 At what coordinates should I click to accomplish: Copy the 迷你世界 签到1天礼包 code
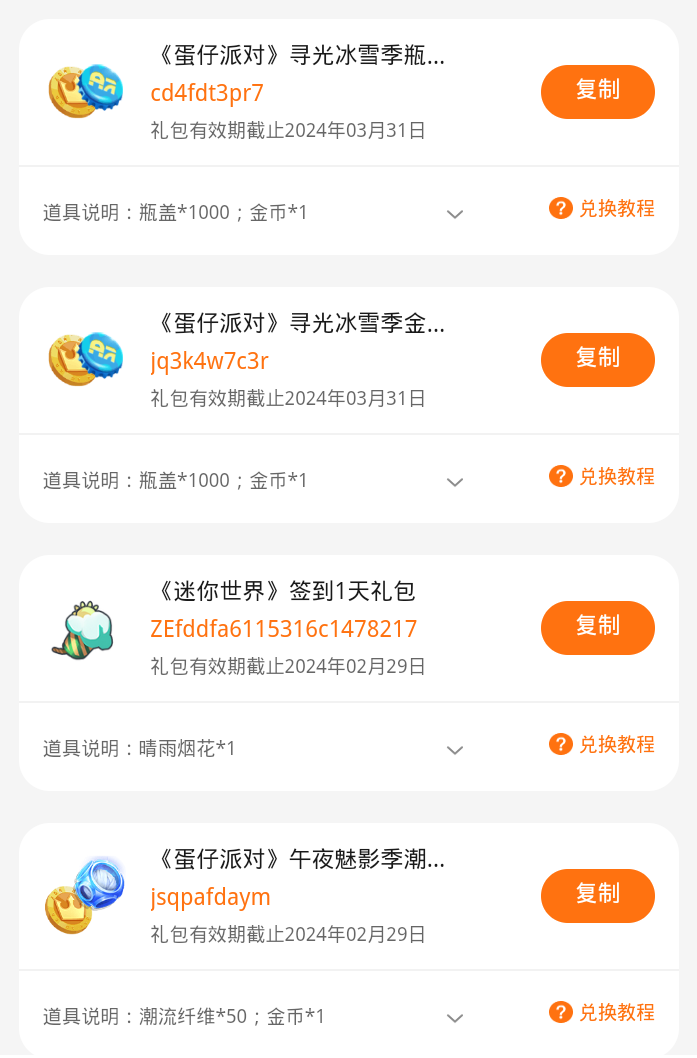click(x=597, y=627)
